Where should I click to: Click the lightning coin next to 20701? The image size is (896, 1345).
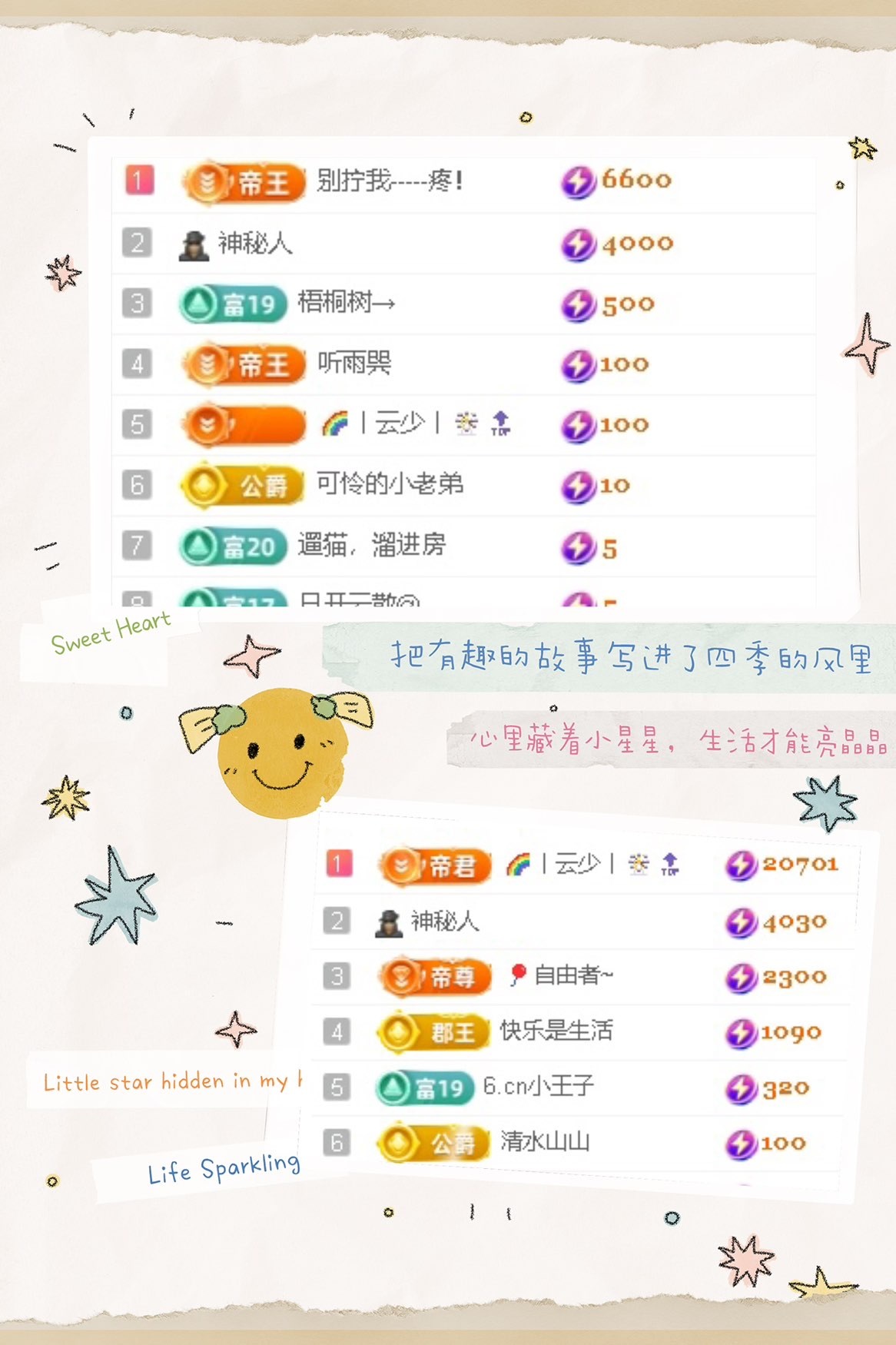click(740, 864)
